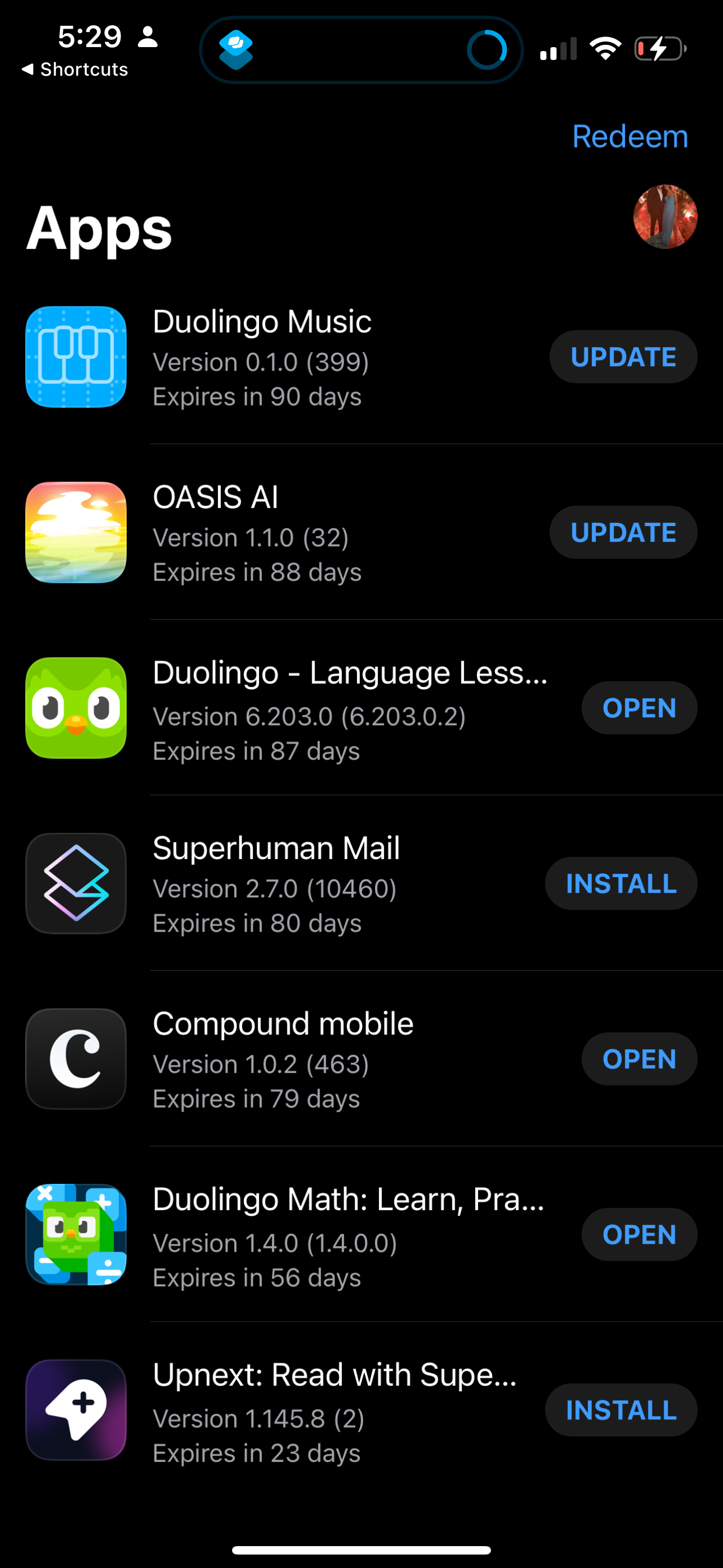
Task: Install Superhuman Mail
Action: [x=621, y=884]
